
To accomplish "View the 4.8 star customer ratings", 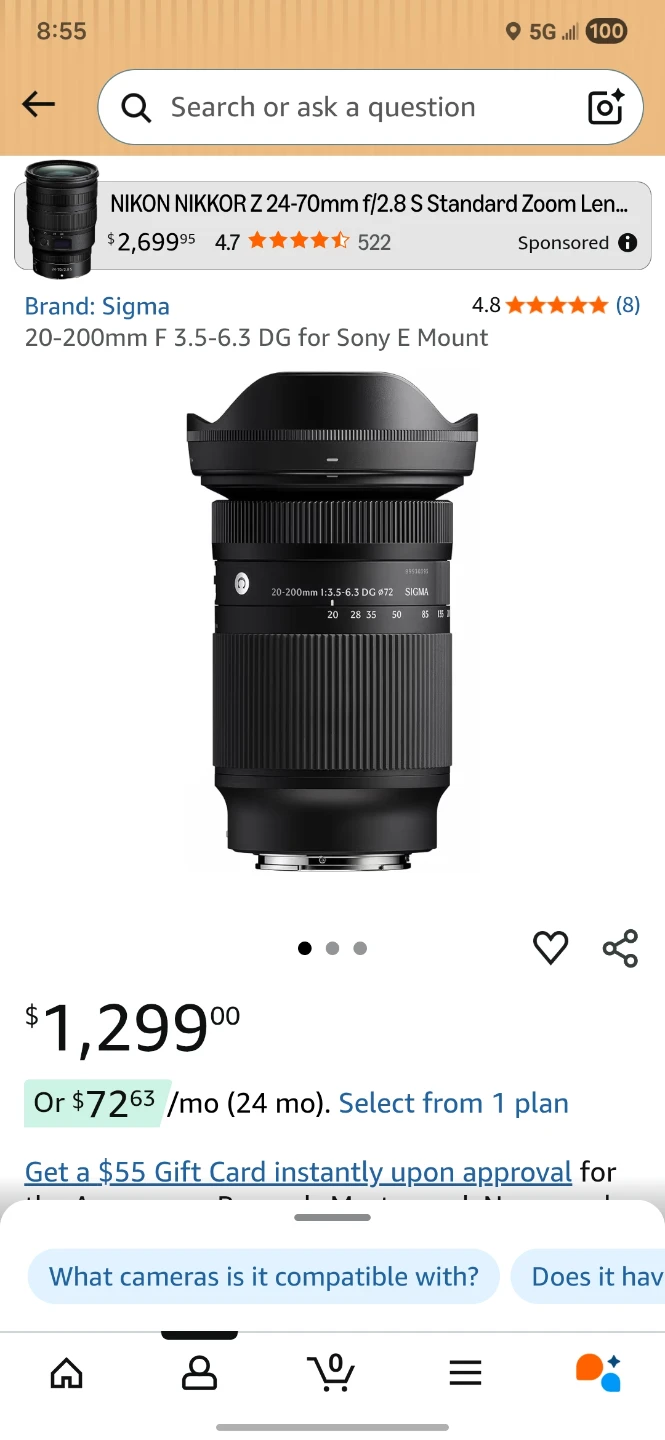I will [x=556, y=305].
